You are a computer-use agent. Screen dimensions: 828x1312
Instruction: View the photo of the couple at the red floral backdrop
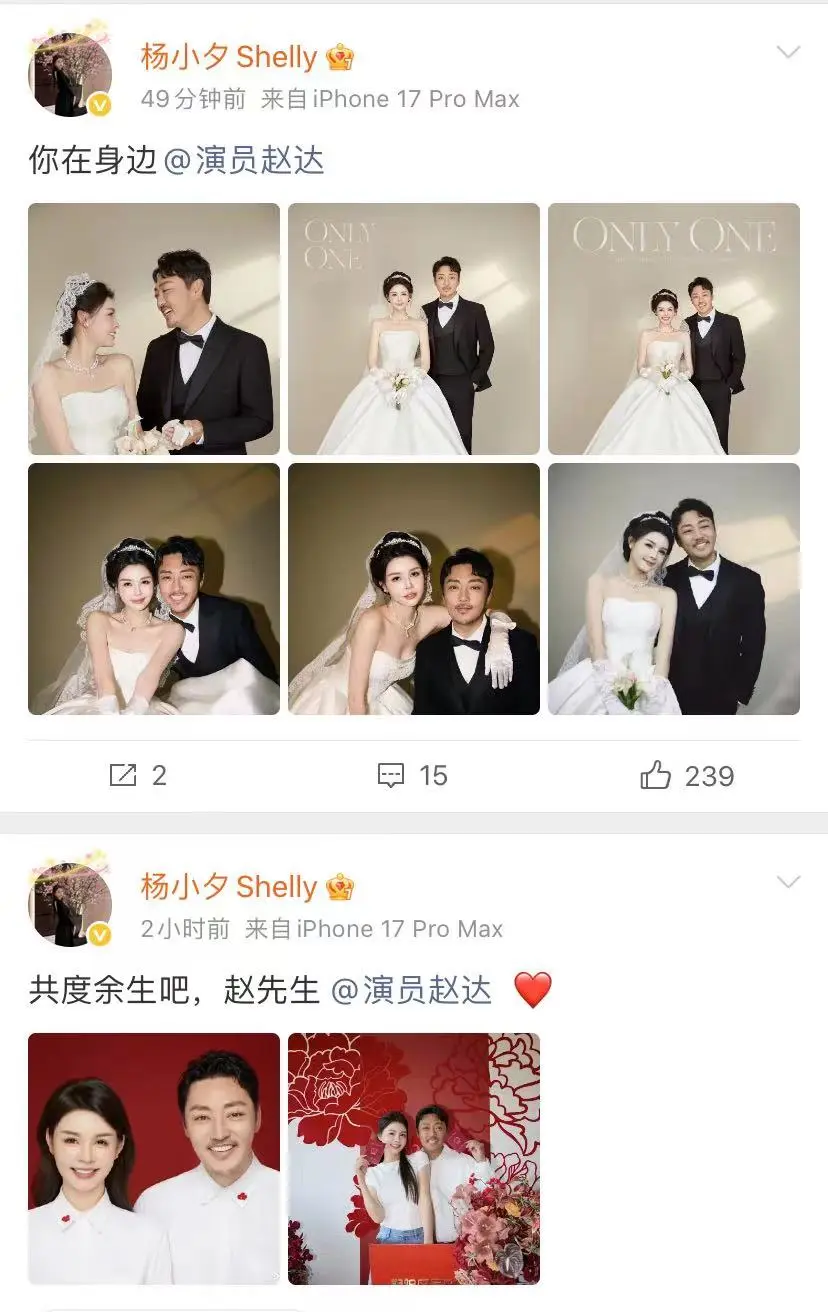coord(414,1159)
